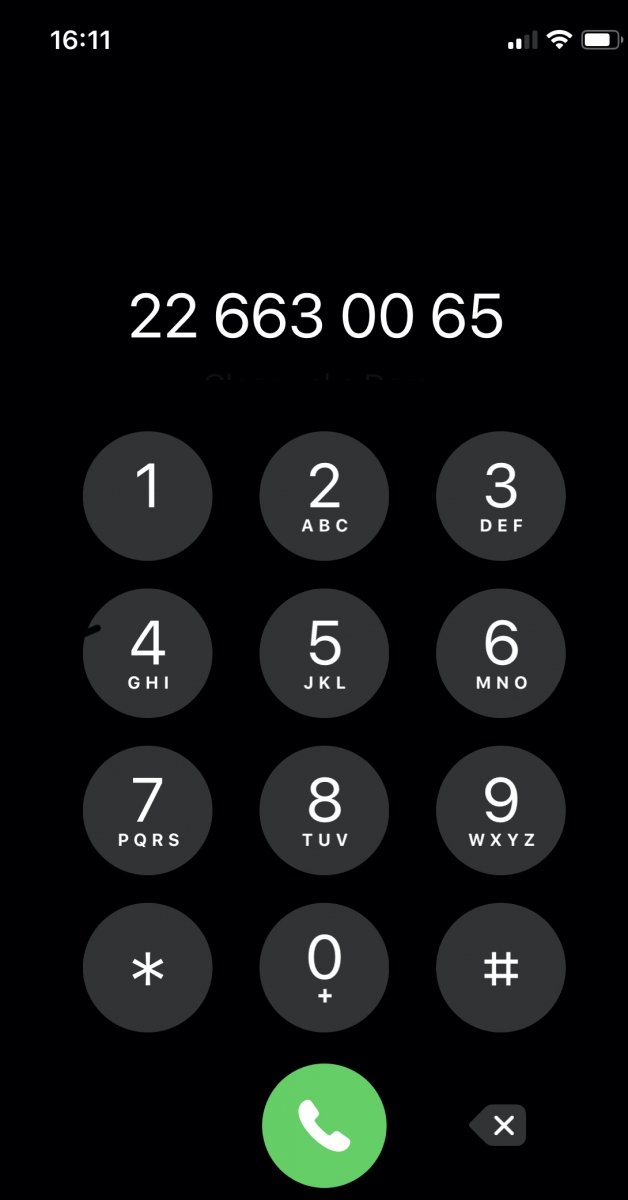Viewport: 628px width, 1200px height.
Task: Tap the 6 MNO key
Action: [x=501, y=653]
